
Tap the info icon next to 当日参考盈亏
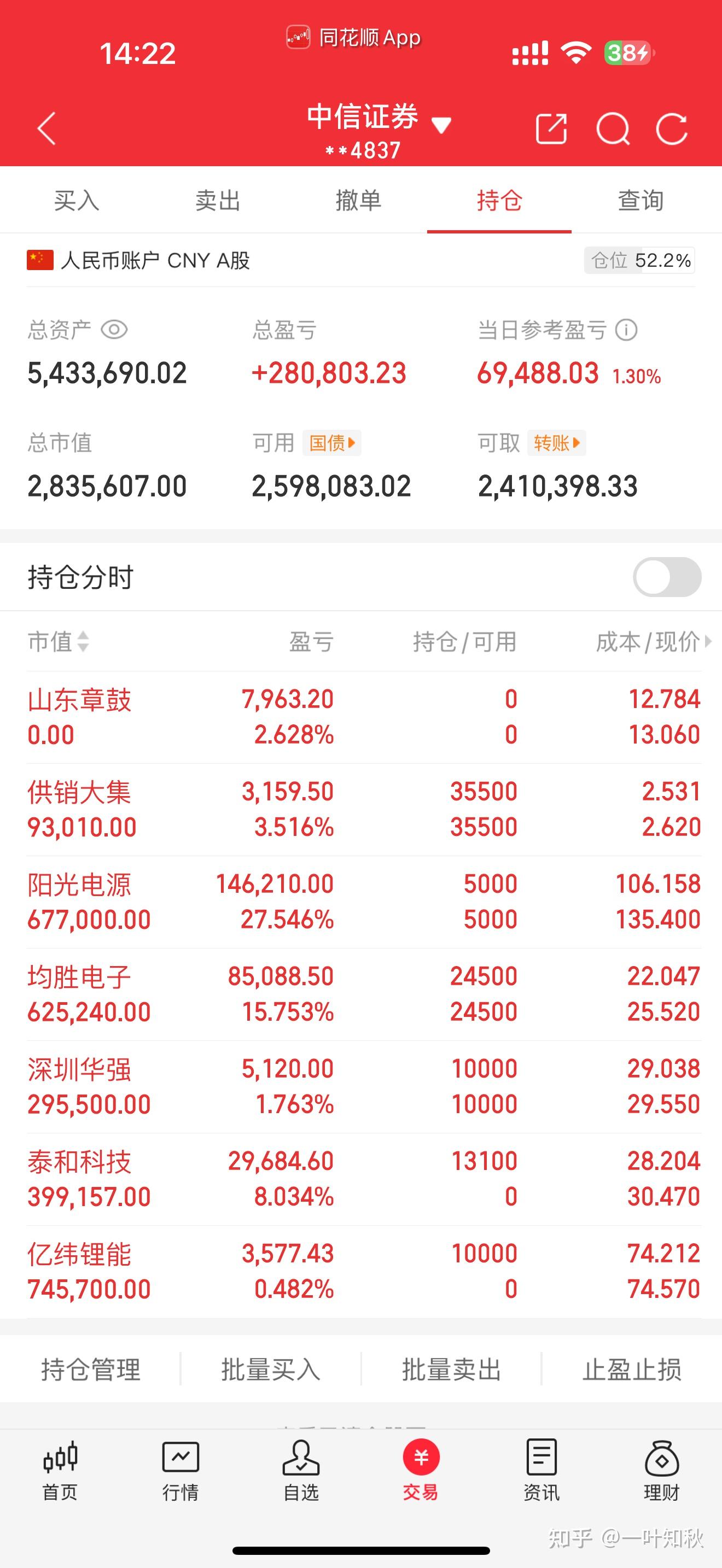pos(626,331)
